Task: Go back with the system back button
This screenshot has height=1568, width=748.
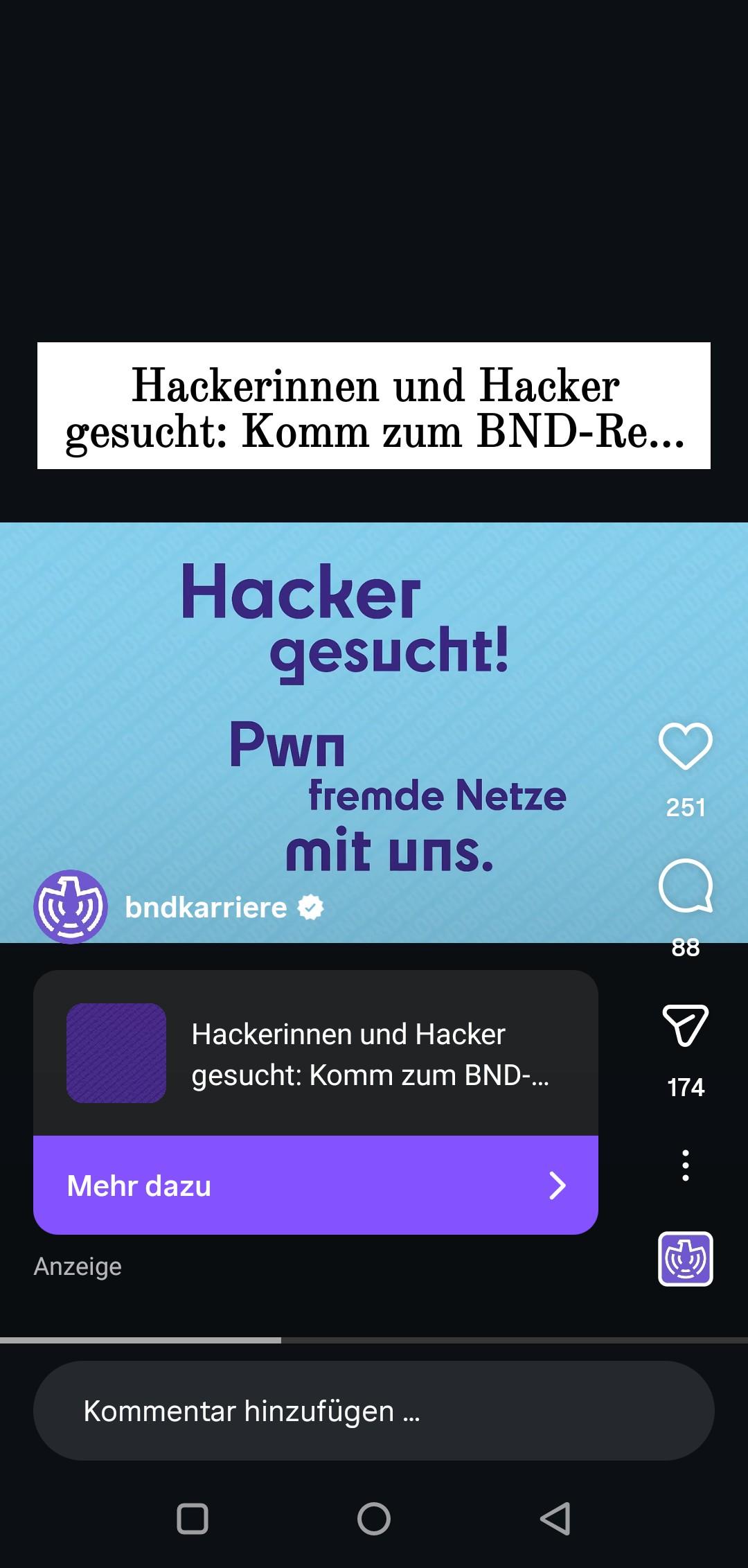Action: pyautogui.click(x=555, y=1519)
